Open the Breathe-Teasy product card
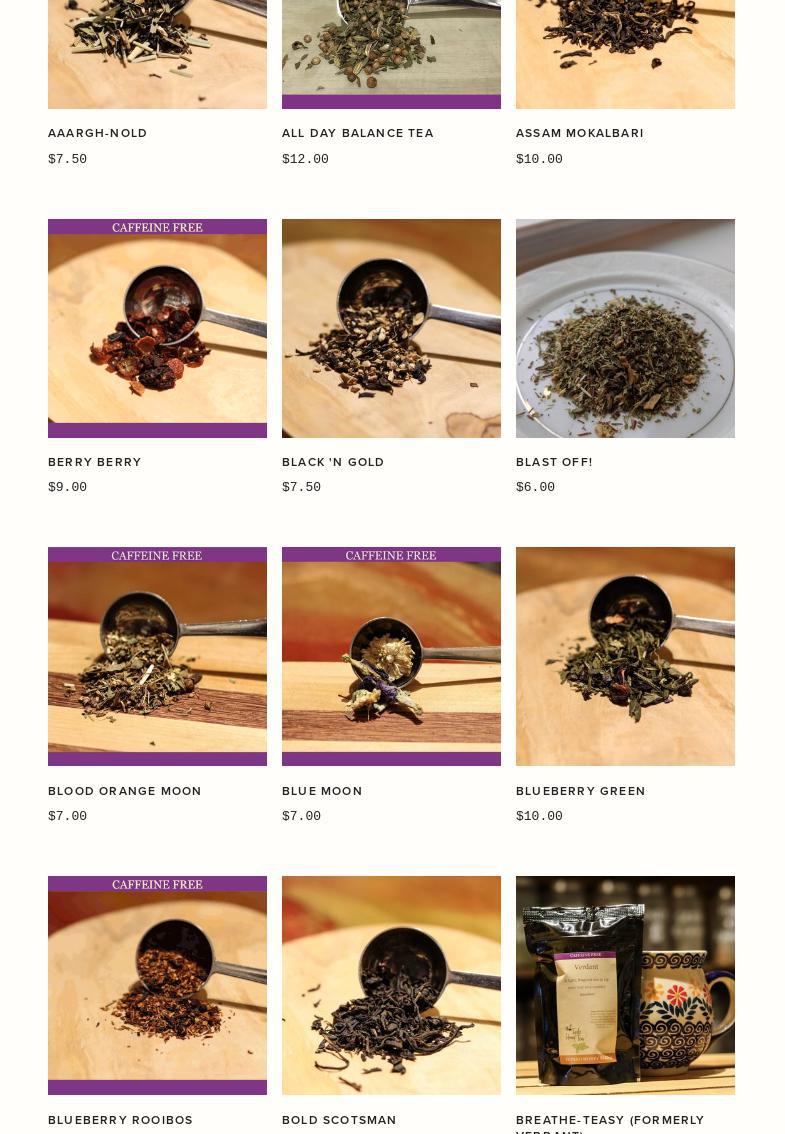The width and height of the screenshot is (785, 1134). (x=625, y=985)
